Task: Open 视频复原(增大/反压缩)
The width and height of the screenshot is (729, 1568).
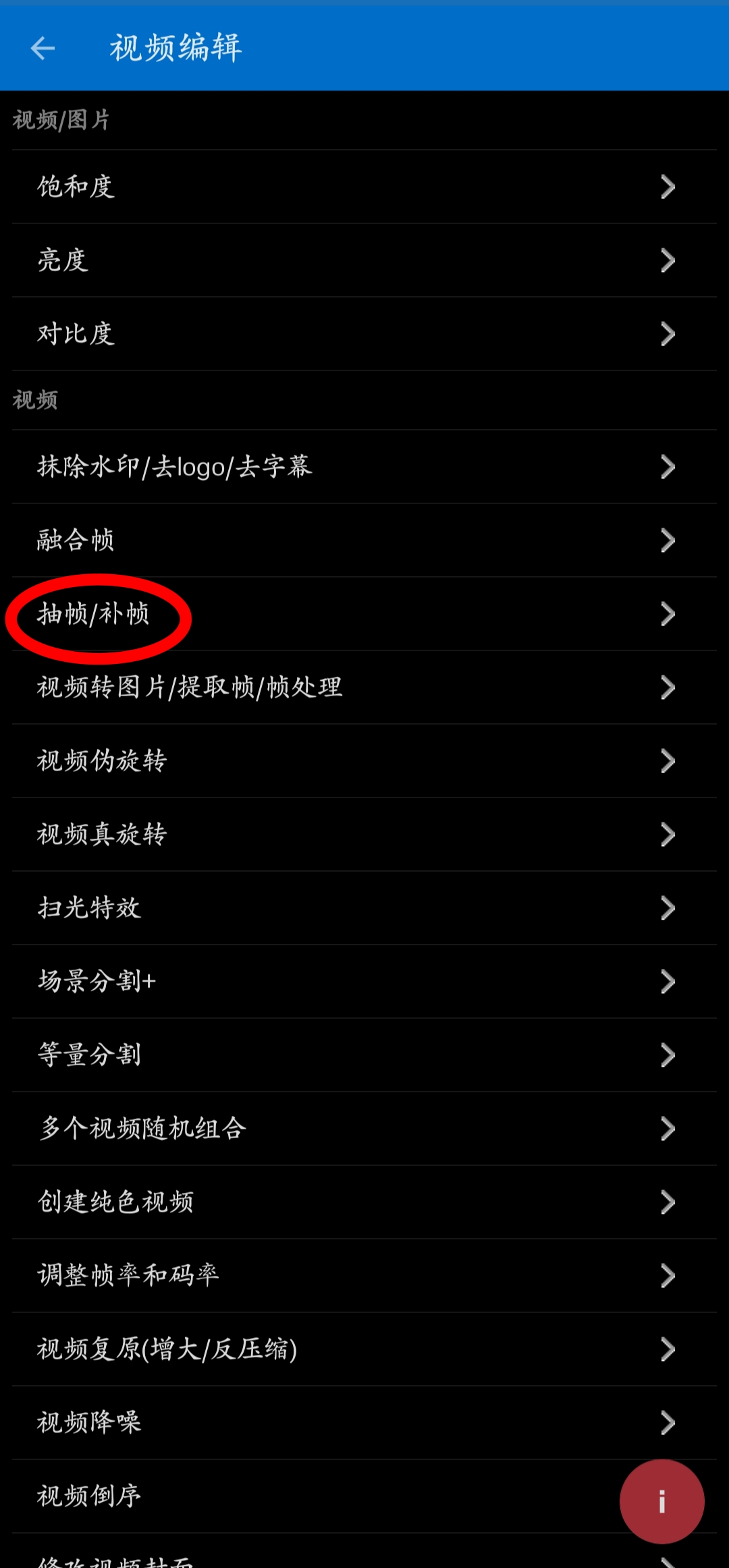Action: click(364, 1349)
